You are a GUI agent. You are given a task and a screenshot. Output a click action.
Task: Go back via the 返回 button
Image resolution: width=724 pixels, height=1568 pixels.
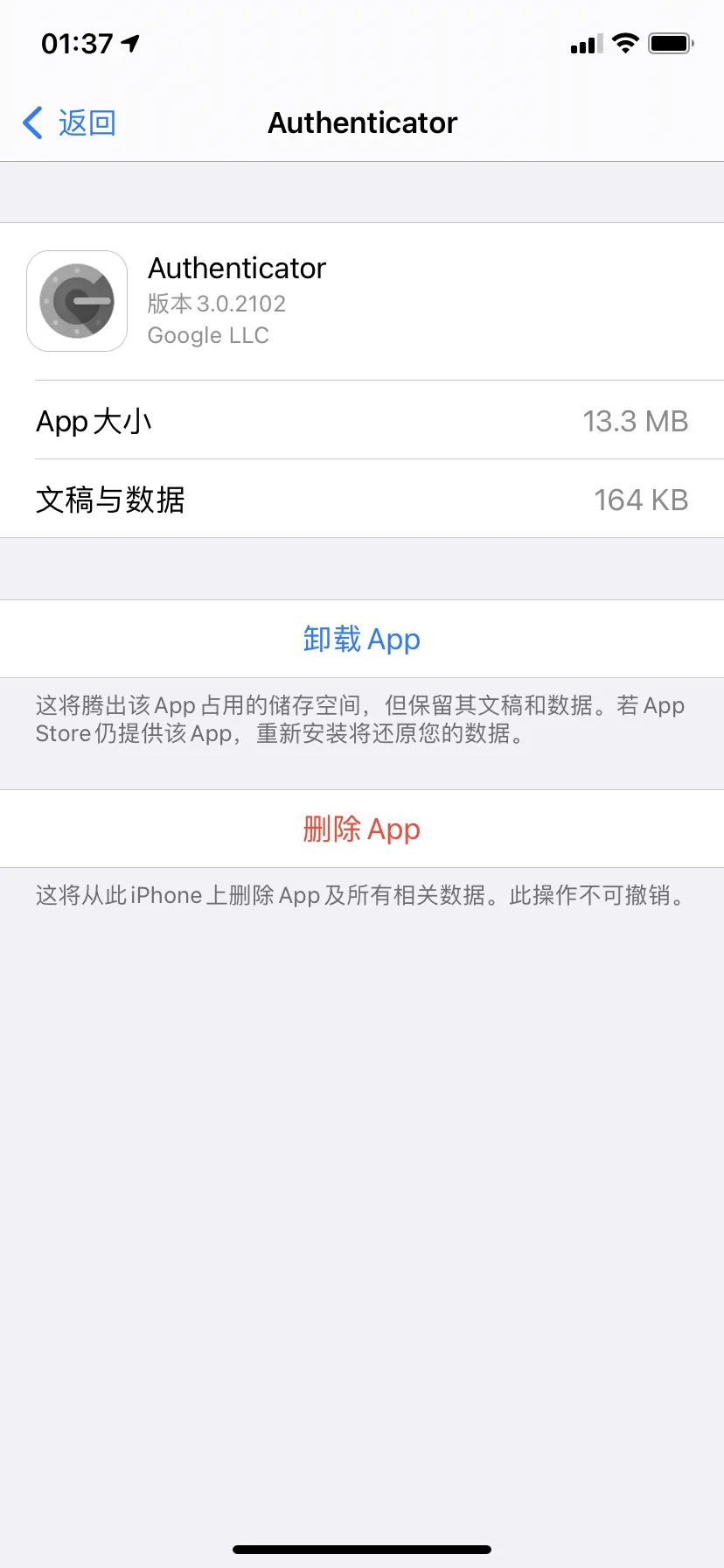pyautogui.click(x=70, y=123)
